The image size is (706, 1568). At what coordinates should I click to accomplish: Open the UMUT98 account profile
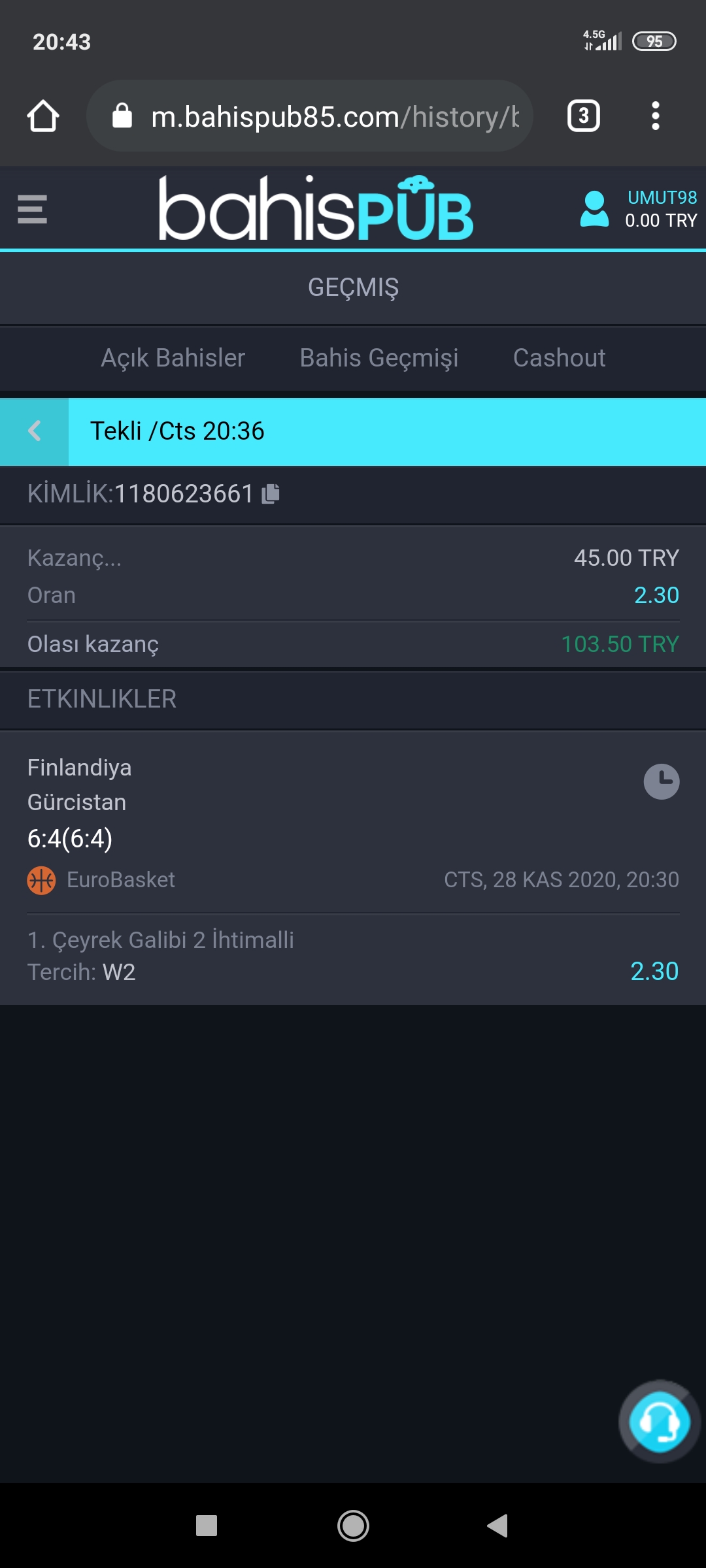coord(638,209)
